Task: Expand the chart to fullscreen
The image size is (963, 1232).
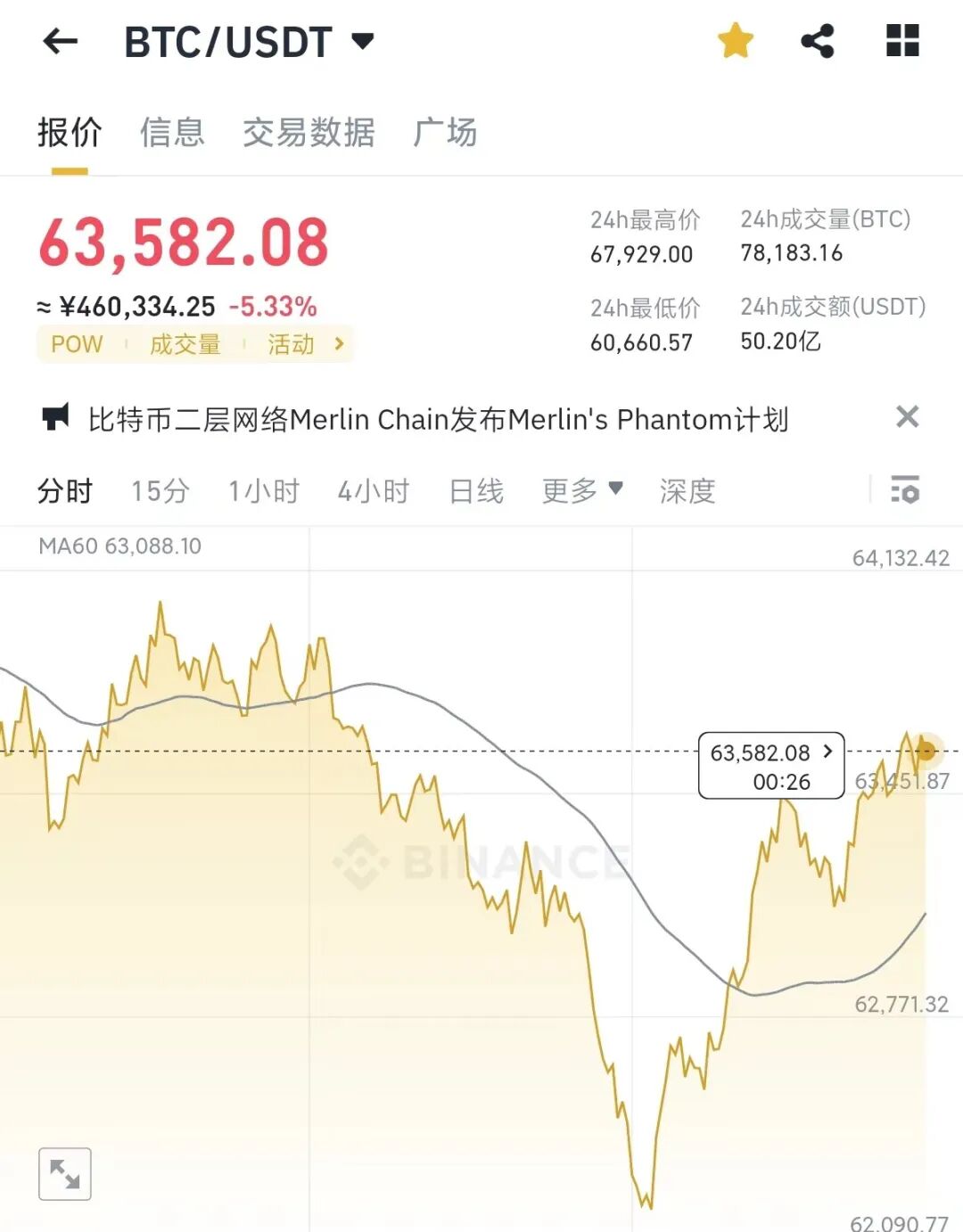Action: tap(65, 1174)
